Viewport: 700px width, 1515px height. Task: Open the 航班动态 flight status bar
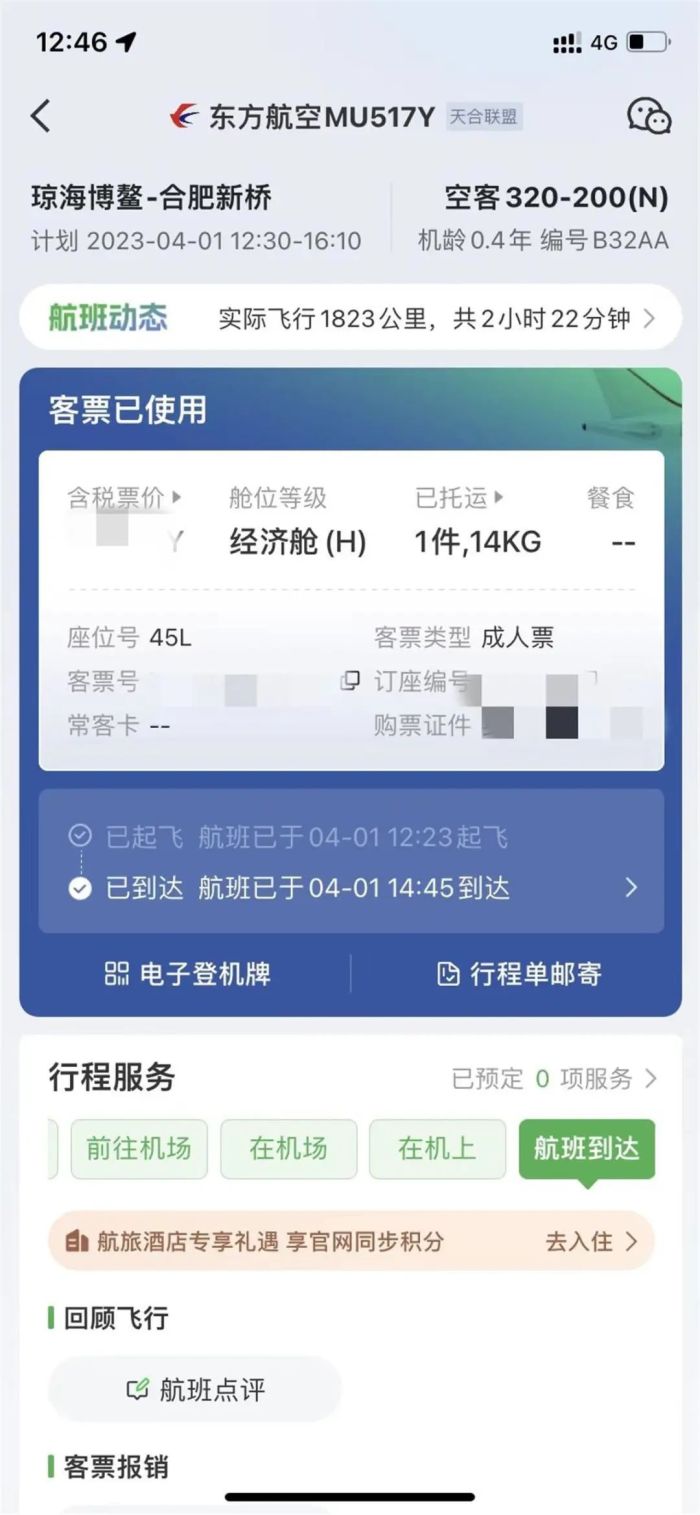click(350, 319)
